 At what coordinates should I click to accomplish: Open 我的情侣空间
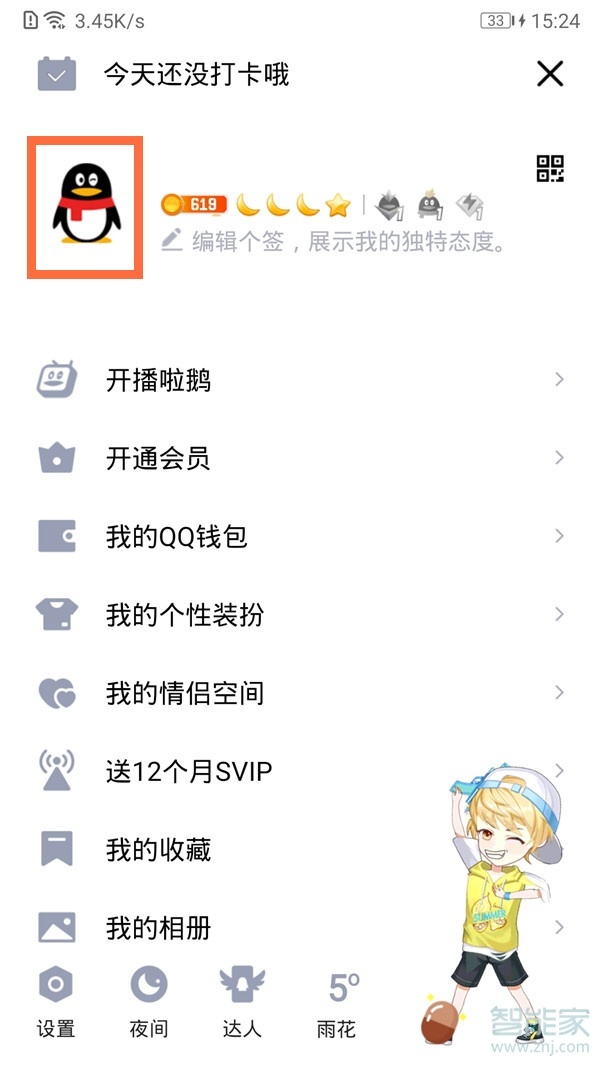click(x=184, y=692)
